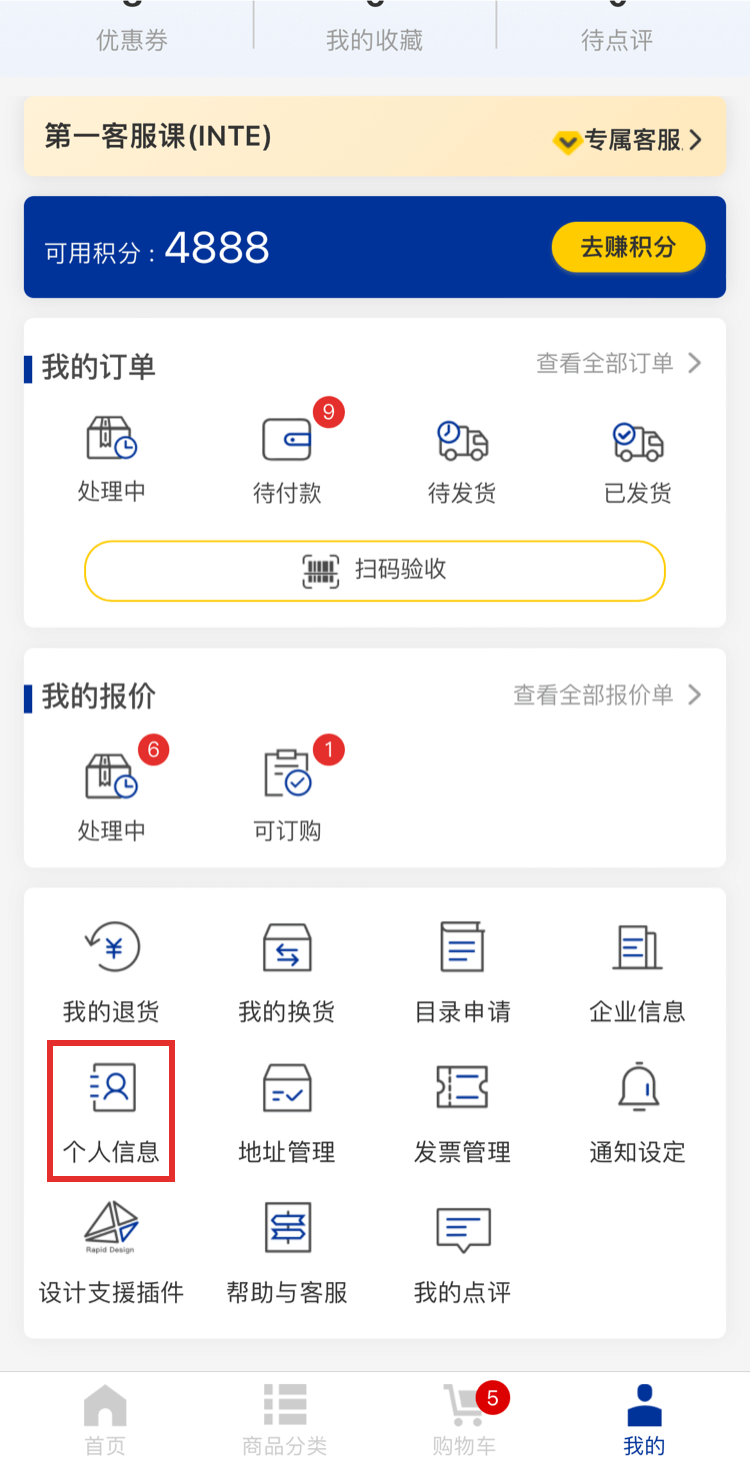Open 发票管理 invoice management
The image size is (750, 1483).
pos(462,1111)
